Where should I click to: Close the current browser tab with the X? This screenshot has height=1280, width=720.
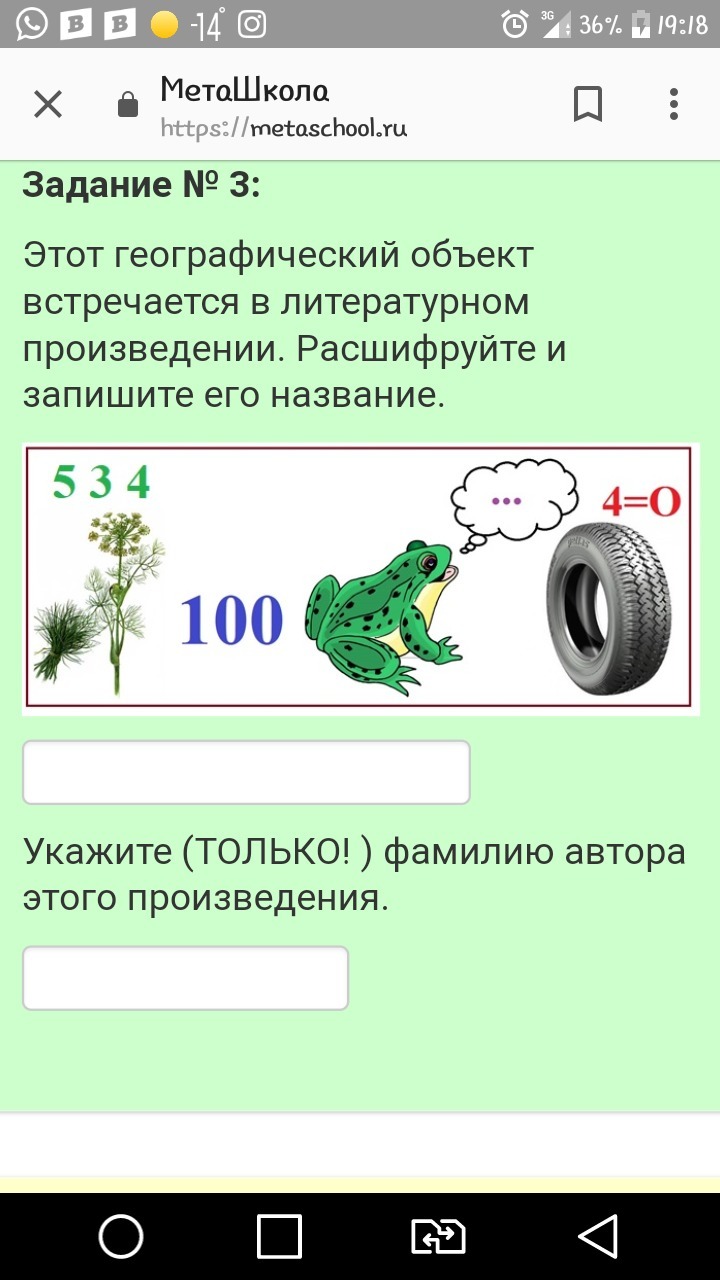tap(47, 104)
